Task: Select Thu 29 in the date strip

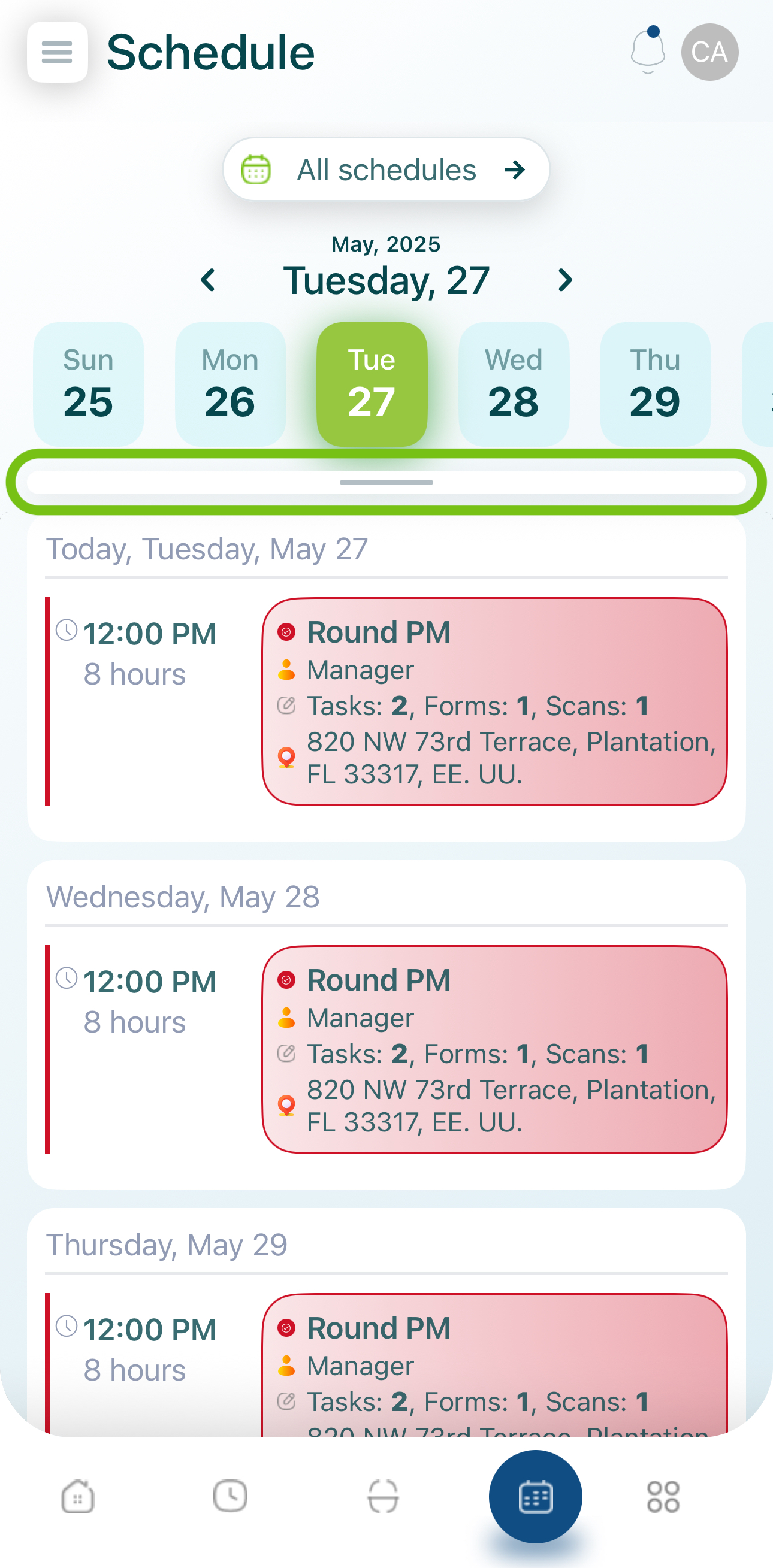Action: point(656,384)
